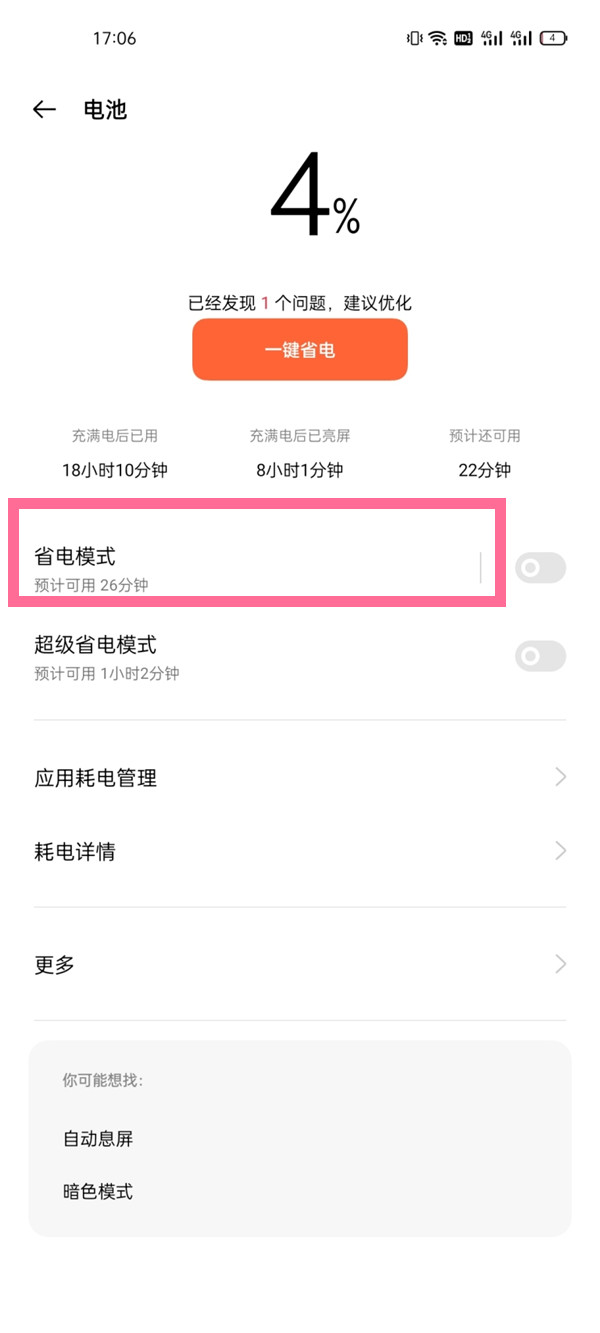
Task: View 耗电详情
Action: [300, 852]
